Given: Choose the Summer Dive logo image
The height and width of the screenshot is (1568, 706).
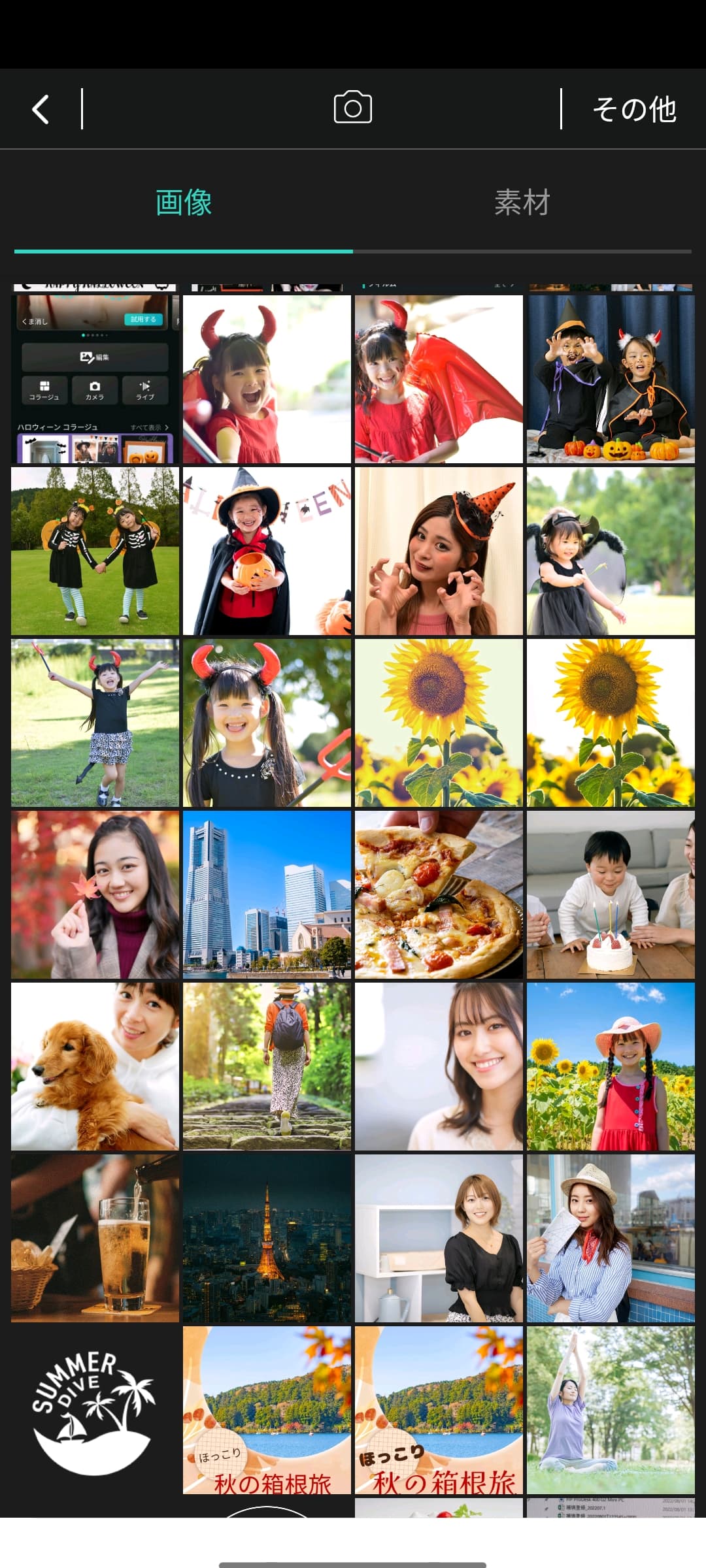Looking at the screenshot, I should click(95, 1410).
